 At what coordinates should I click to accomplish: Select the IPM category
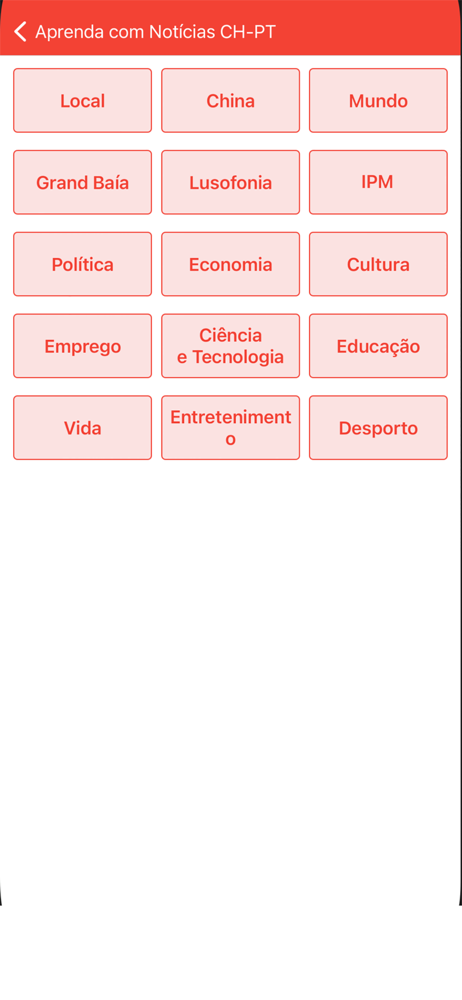pyautogui.click(x=378, y=182)
